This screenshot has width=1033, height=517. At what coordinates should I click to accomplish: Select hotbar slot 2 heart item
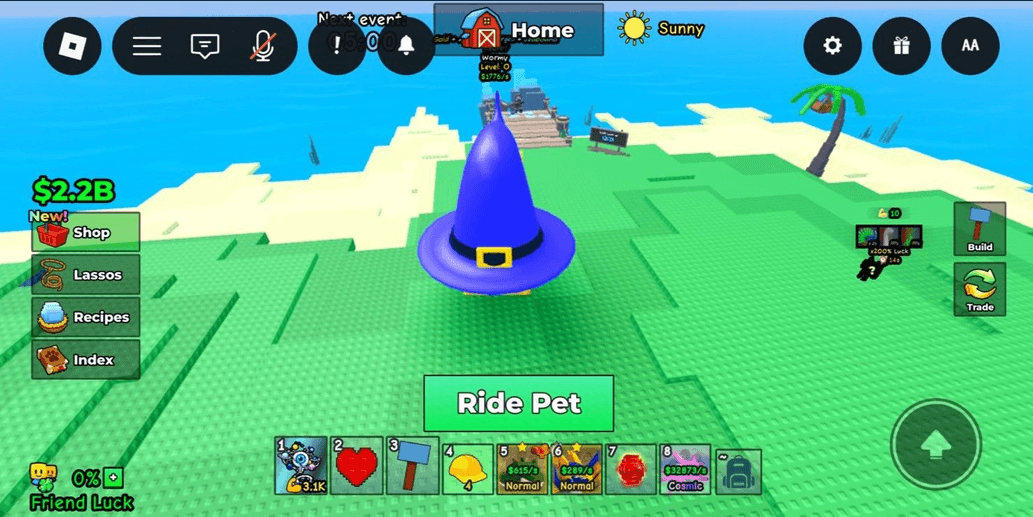(x=357, y=468)
